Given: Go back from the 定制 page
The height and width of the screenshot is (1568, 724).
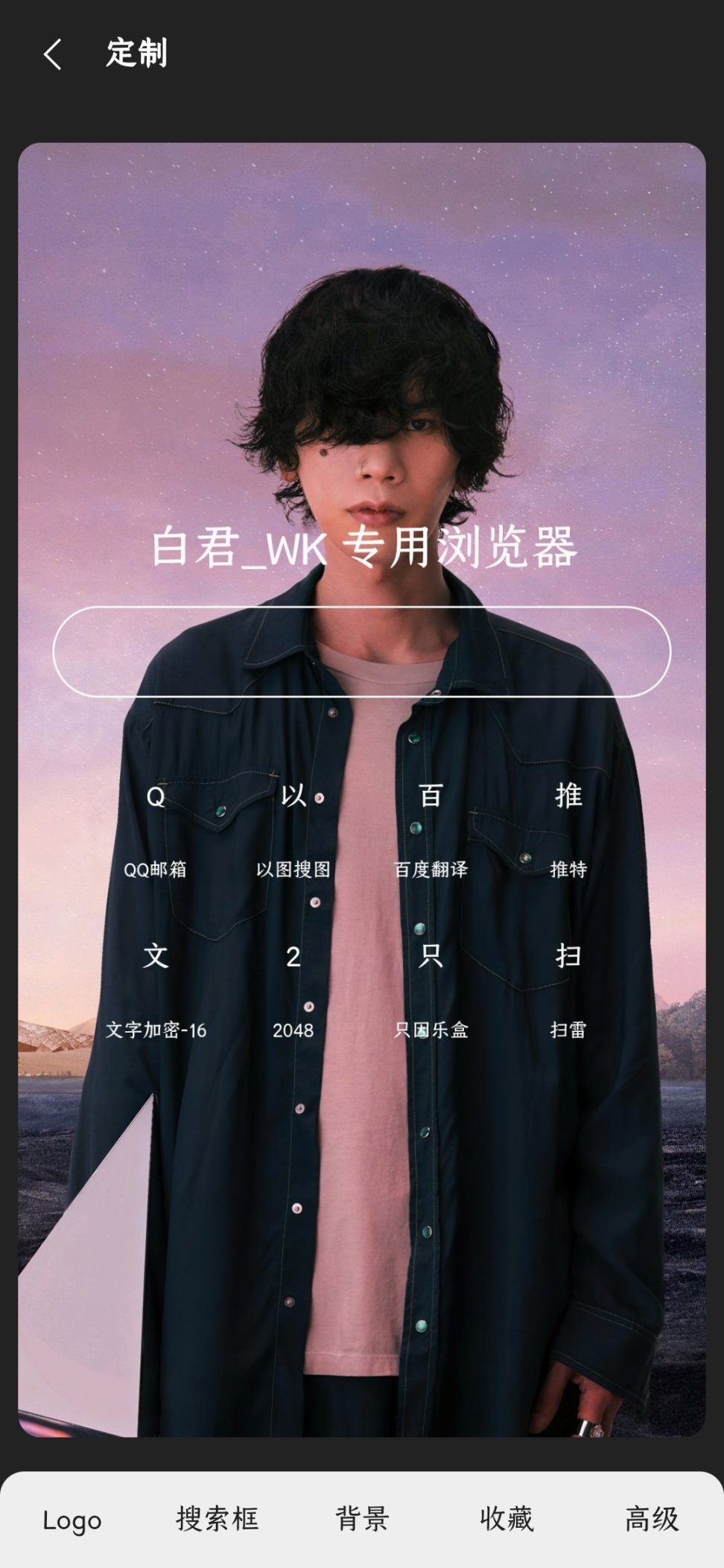Looking at the screenshot, I should coord(52,54).
